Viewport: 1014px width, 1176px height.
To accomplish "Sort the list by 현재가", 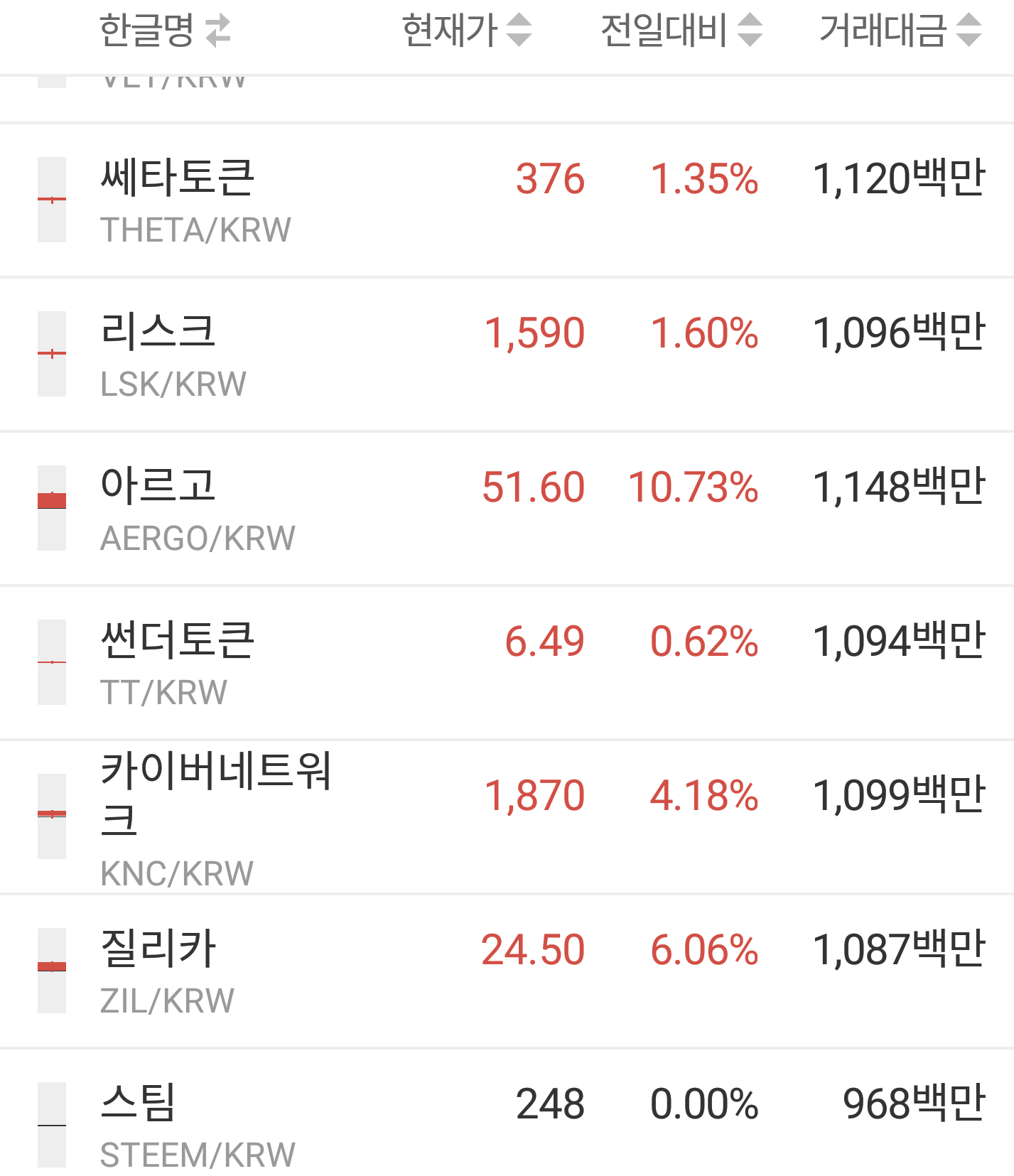I will [x=466, y=31].
